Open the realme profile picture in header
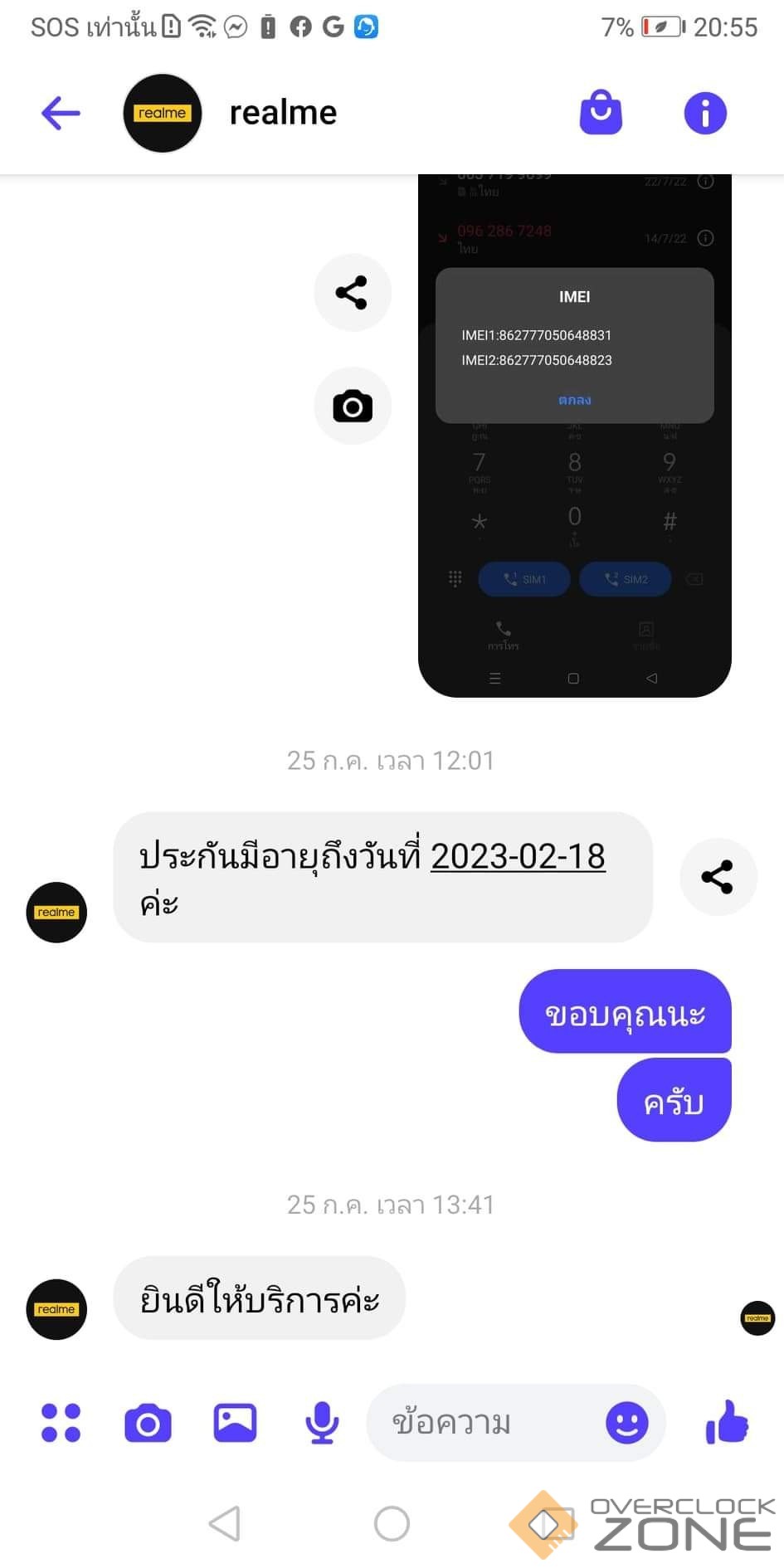 [x=163, y=113]
